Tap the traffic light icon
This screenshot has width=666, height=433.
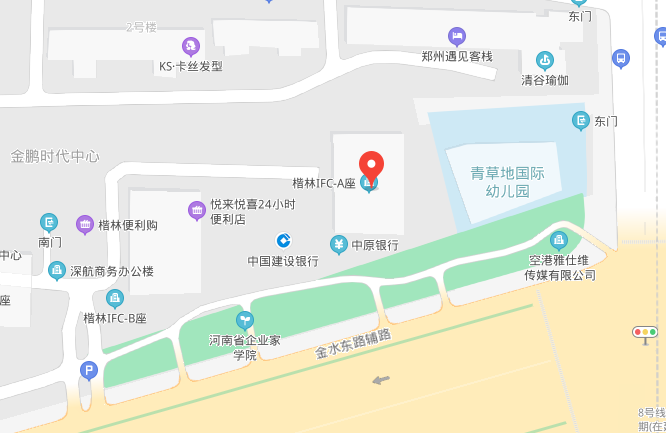[645, 332]
